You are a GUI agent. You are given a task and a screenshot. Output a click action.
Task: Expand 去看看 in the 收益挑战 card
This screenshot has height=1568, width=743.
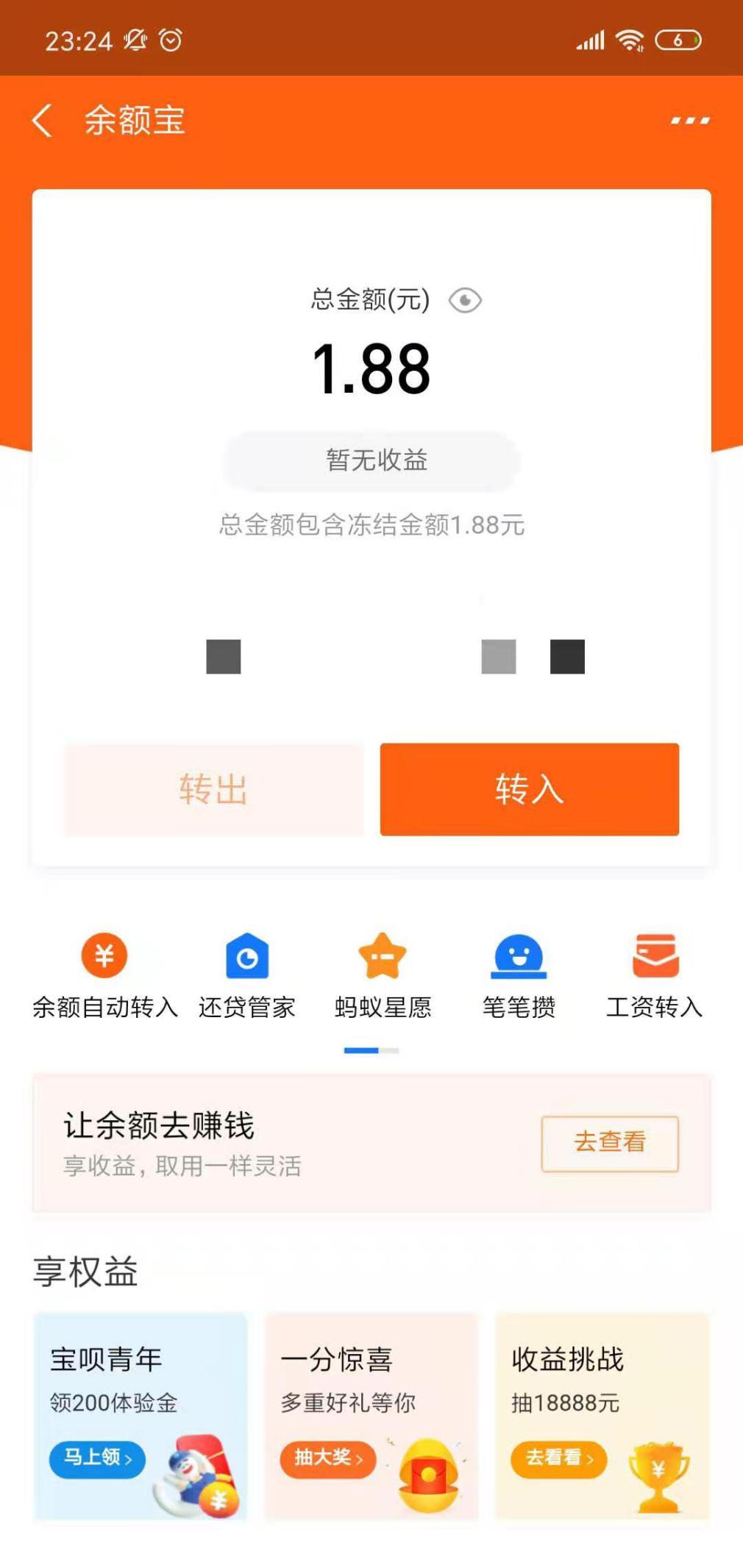click(x=558, y=1461)
